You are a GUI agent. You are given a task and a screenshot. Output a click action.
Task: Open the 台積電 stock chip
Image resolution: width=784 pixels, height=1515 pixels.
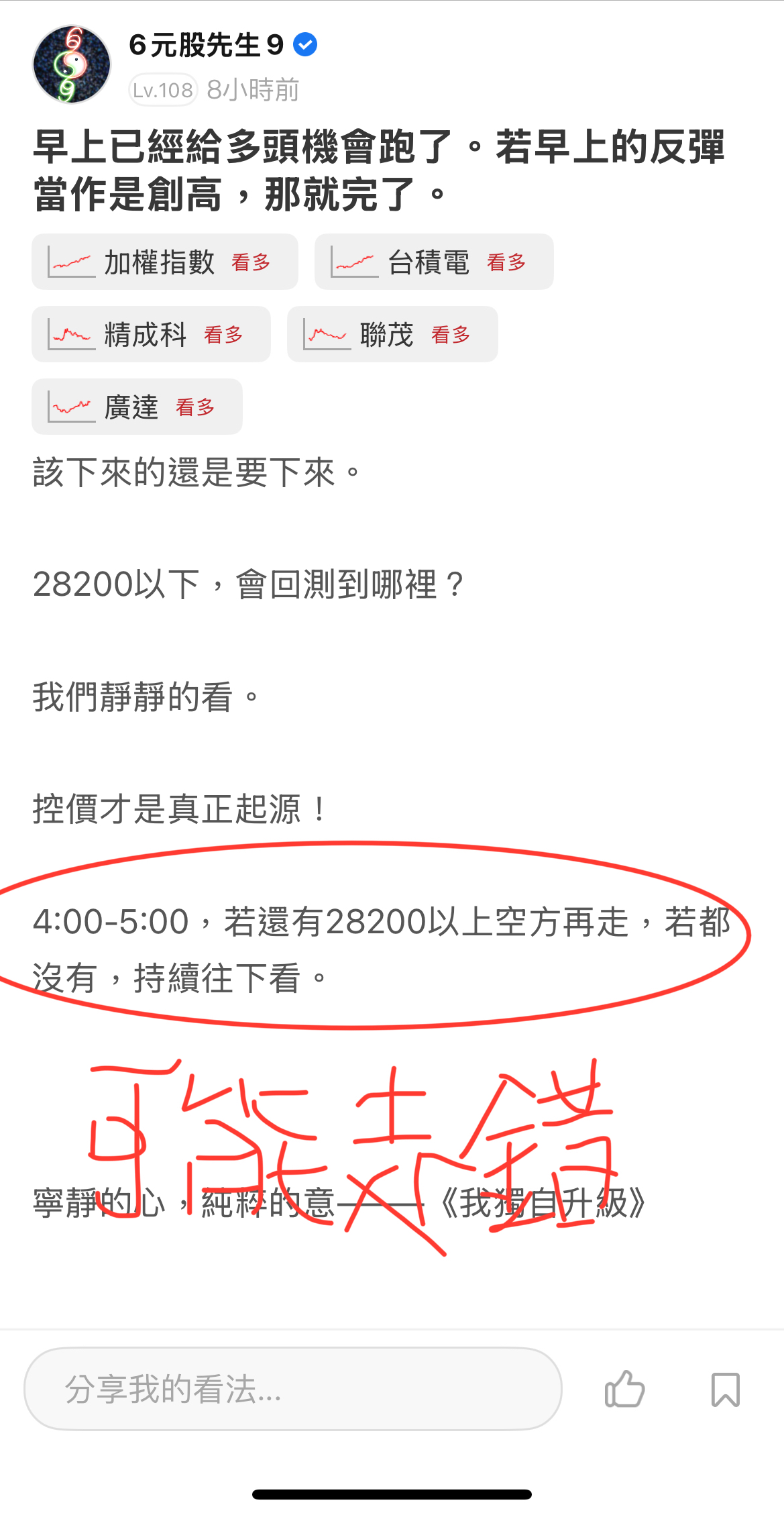(x=433, y=262)
